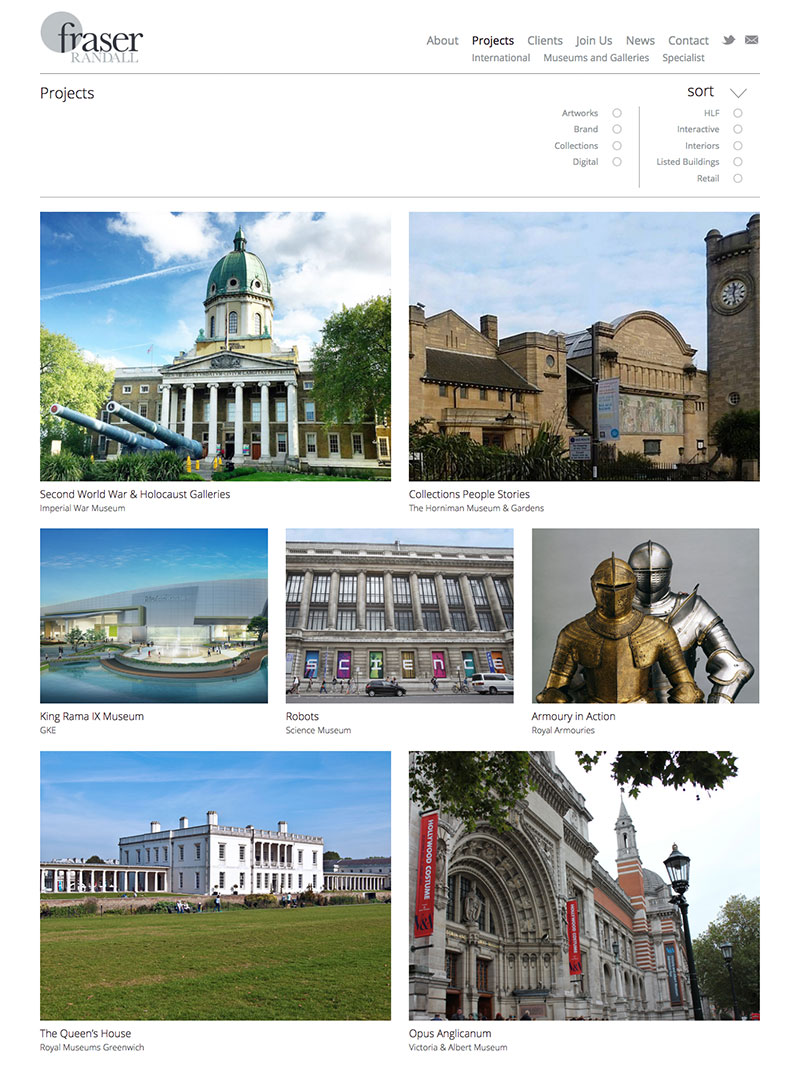Collapse the sort chevron
Screen dimensions: 800x1067
coord(738,93)
